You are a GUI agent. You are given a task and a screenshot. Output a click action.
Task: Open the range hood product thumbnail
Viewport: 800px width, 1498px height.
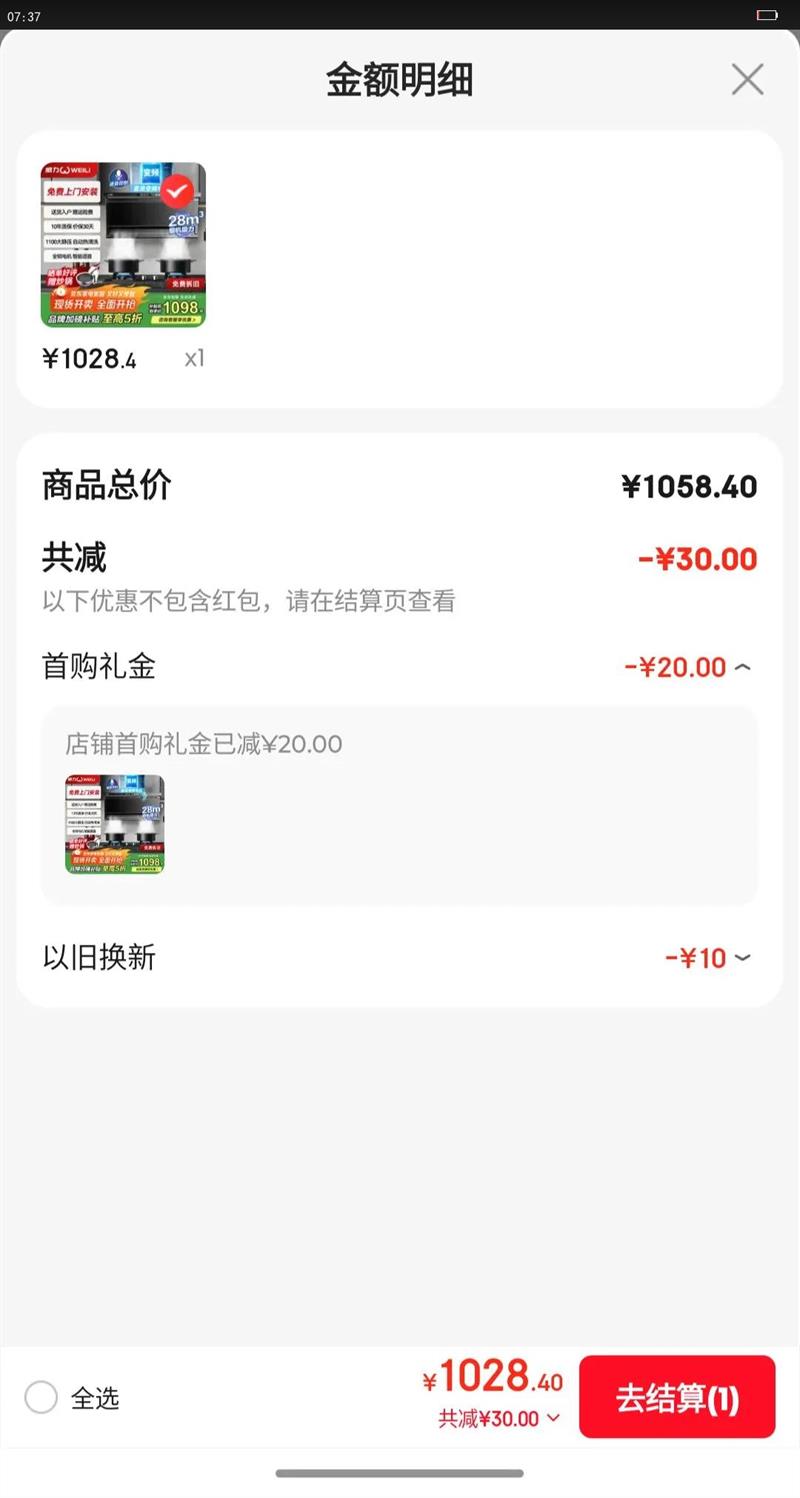tap(123, 245)
